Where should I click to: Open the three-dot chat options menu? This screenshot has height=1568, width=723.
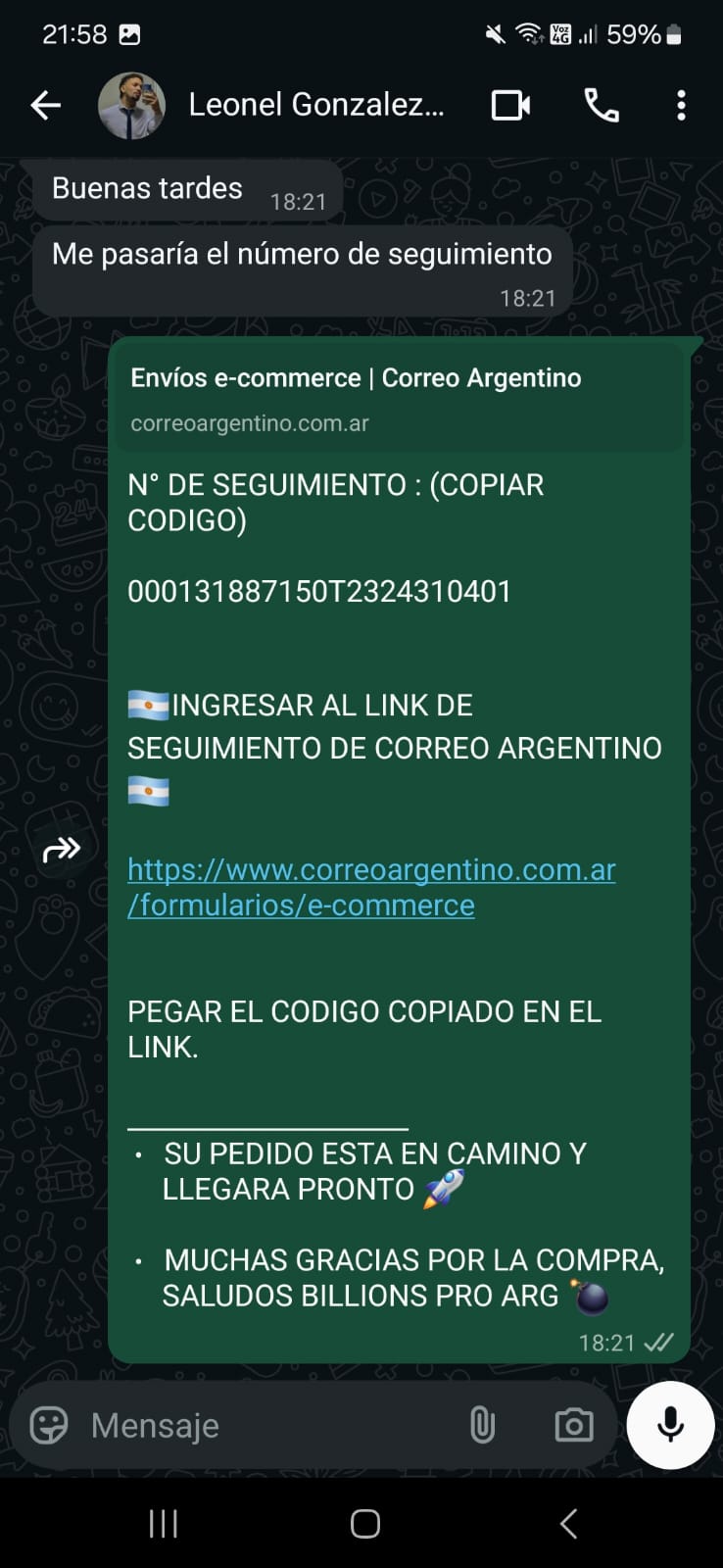tap(681, 105)
